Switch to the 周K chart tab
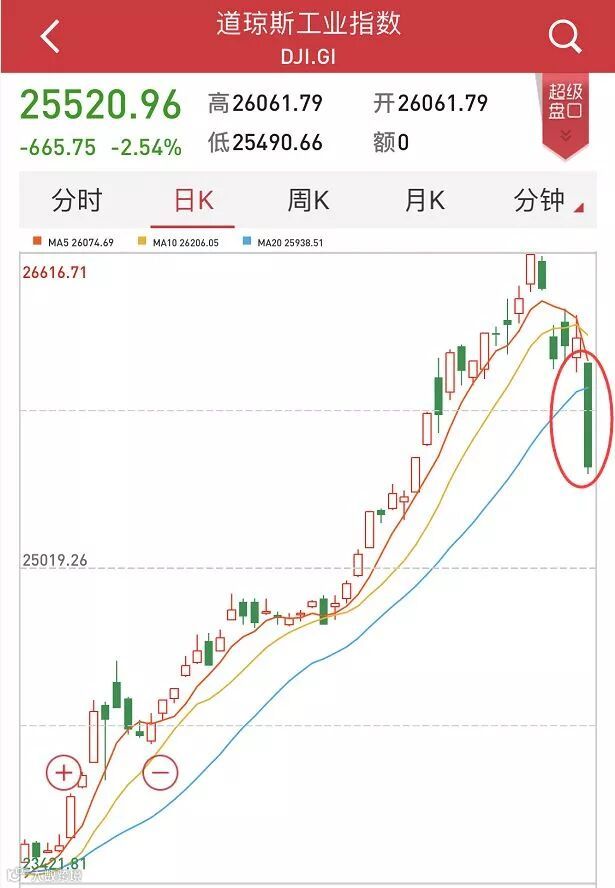 point(308,201)
